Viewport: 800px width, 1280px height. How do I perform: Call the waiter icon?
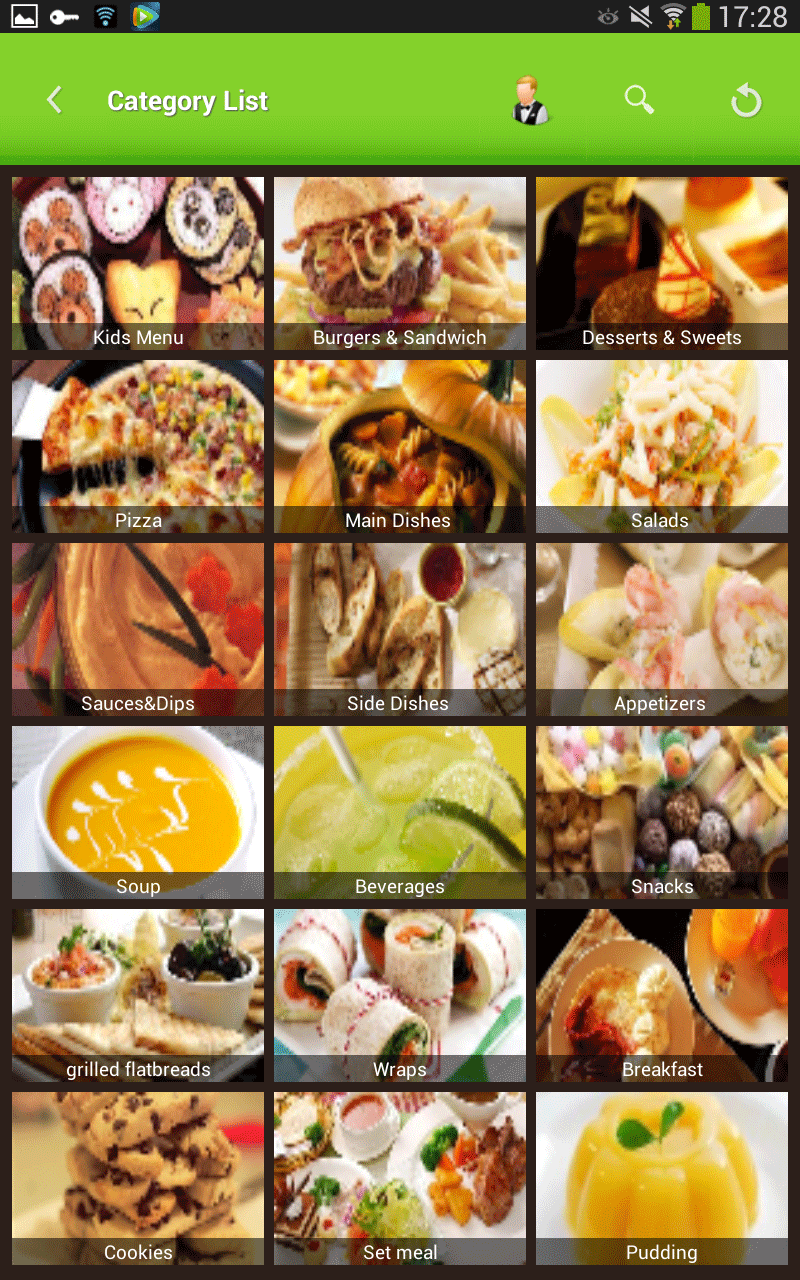tap(530, 100)
